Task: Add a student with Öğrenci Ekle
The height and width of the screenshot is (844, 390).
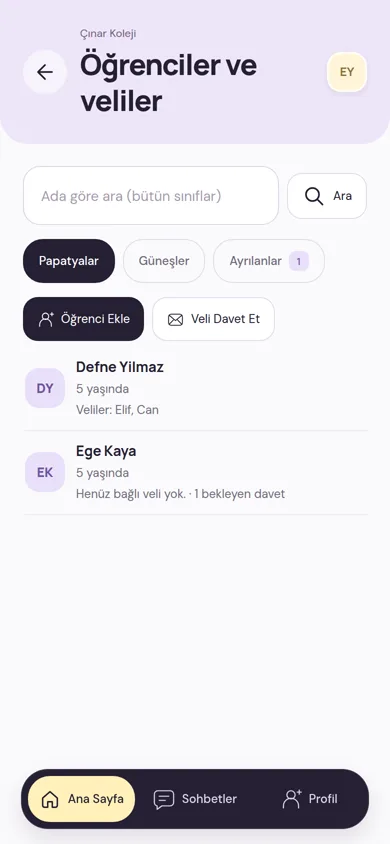Action: pyautogui.click(x=83, y=319)
